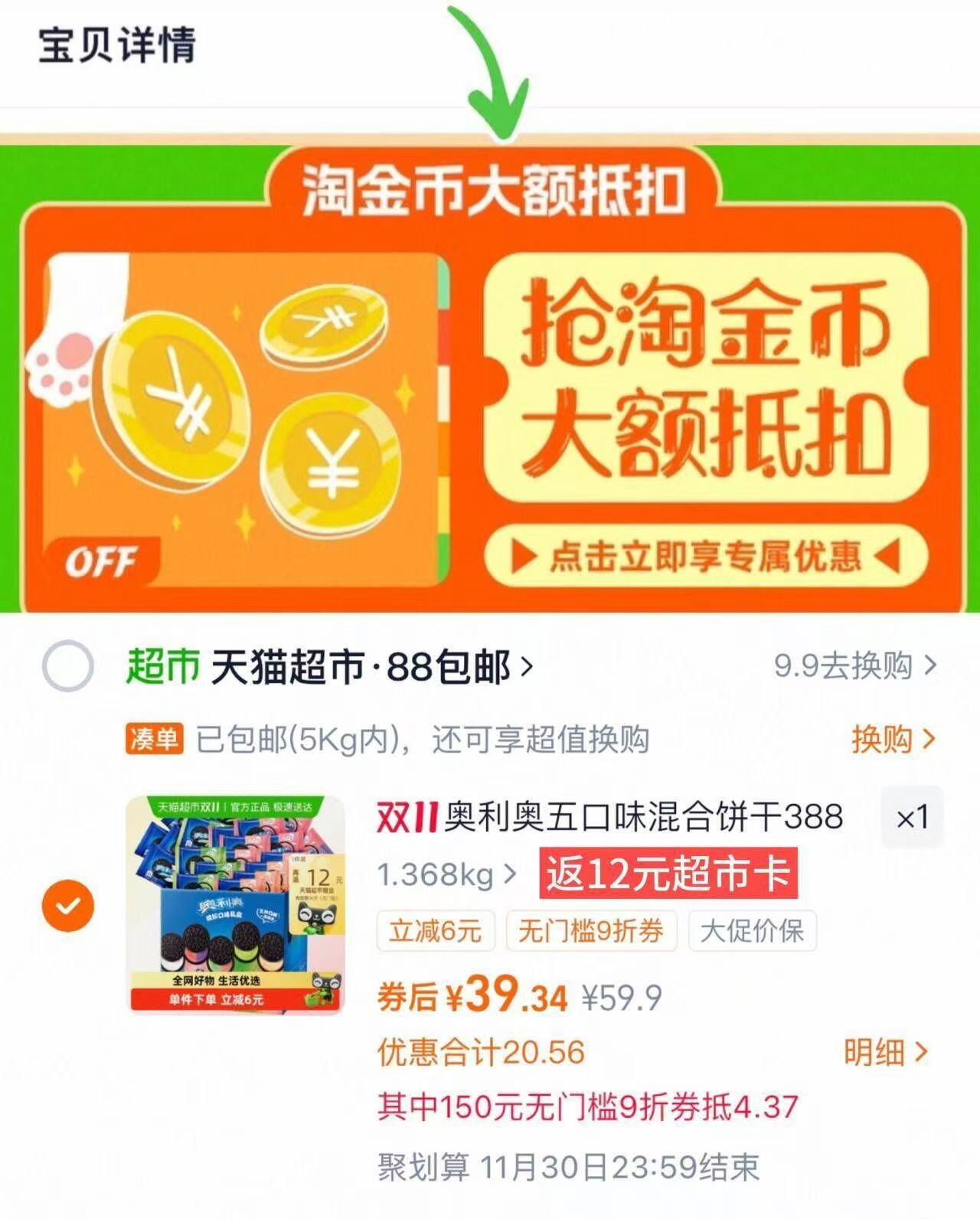Open the 宝贝详情 tab
The width and height of the screenshot is (980, 1219).
pyautogui.click(x=118, y=48)
